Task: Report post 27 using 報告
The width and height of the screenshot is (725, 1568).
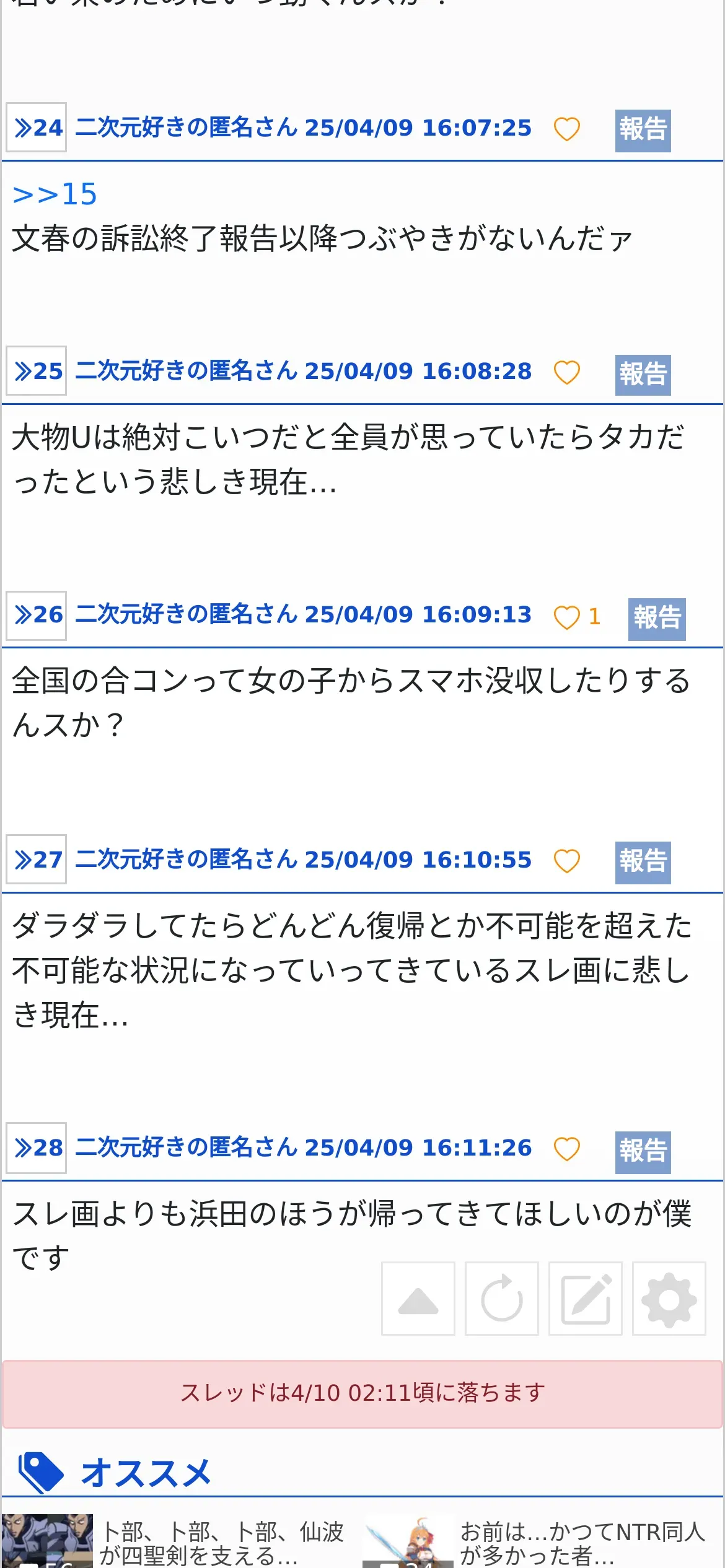Action: [643, 862]
